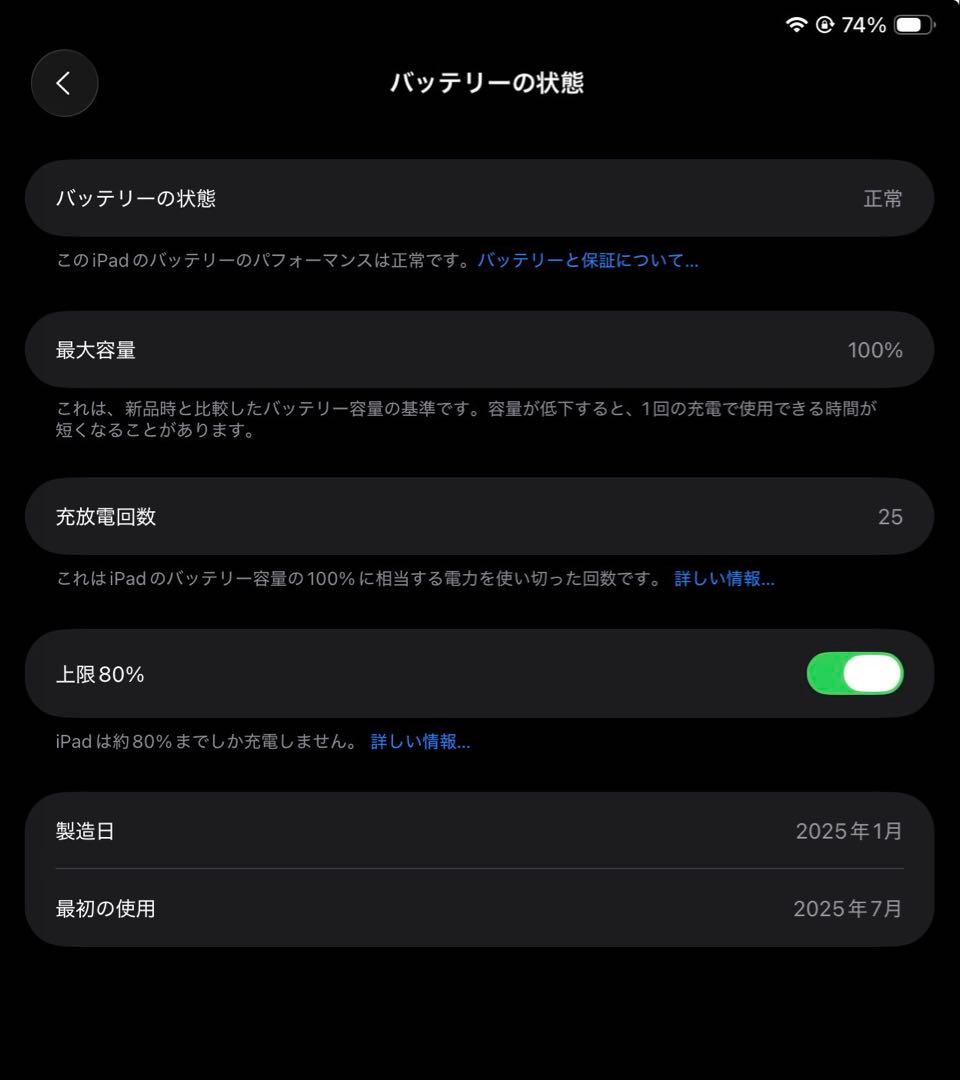Tap the 74% battery percentage text
This screenshot has width=960, height=1080.
[862, 23]
